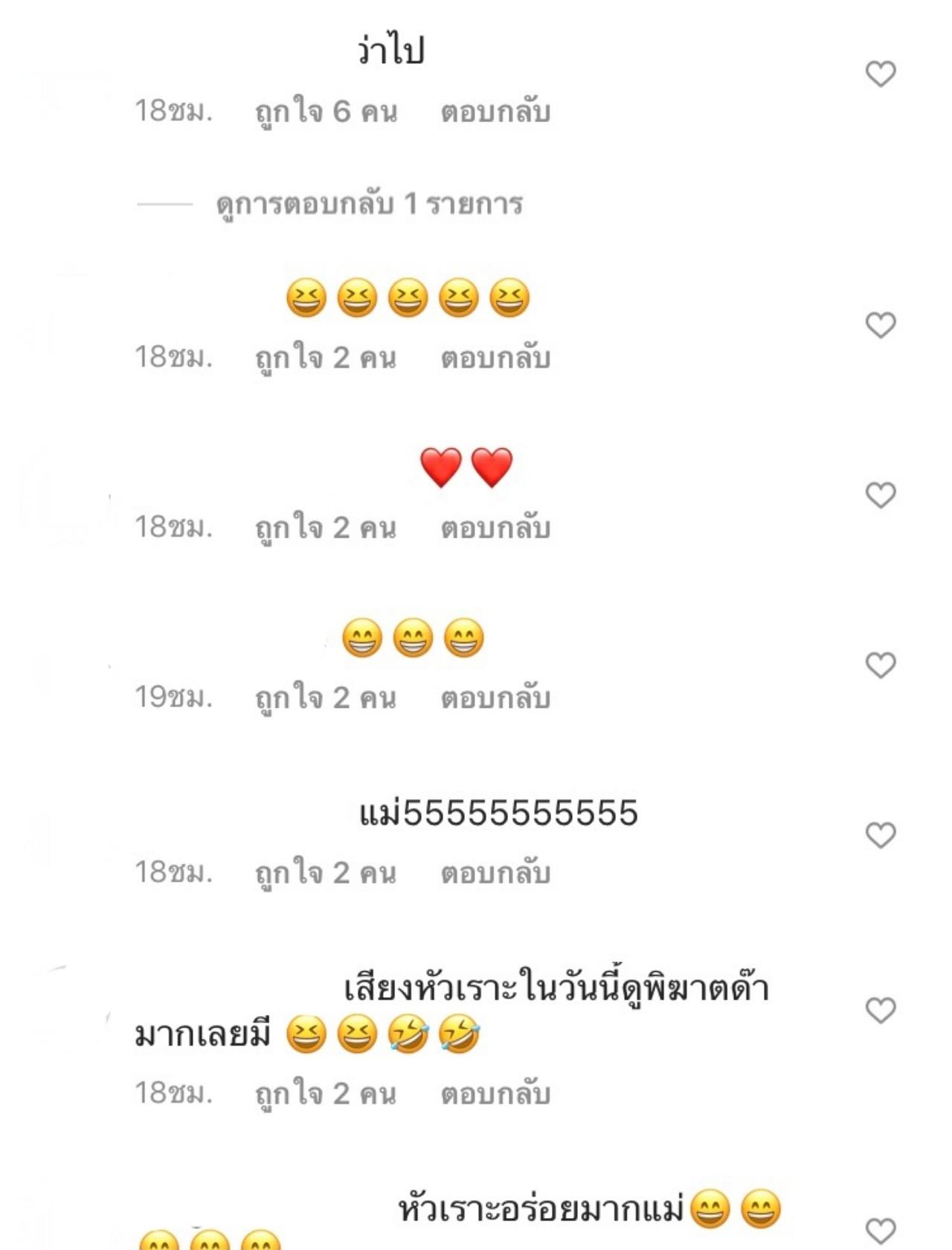This screenshot has height=1250, width=952.
Task: Reply to the เสียงหัวเราะในวันนี้ comment
Action: click(x=495, y=1094)
